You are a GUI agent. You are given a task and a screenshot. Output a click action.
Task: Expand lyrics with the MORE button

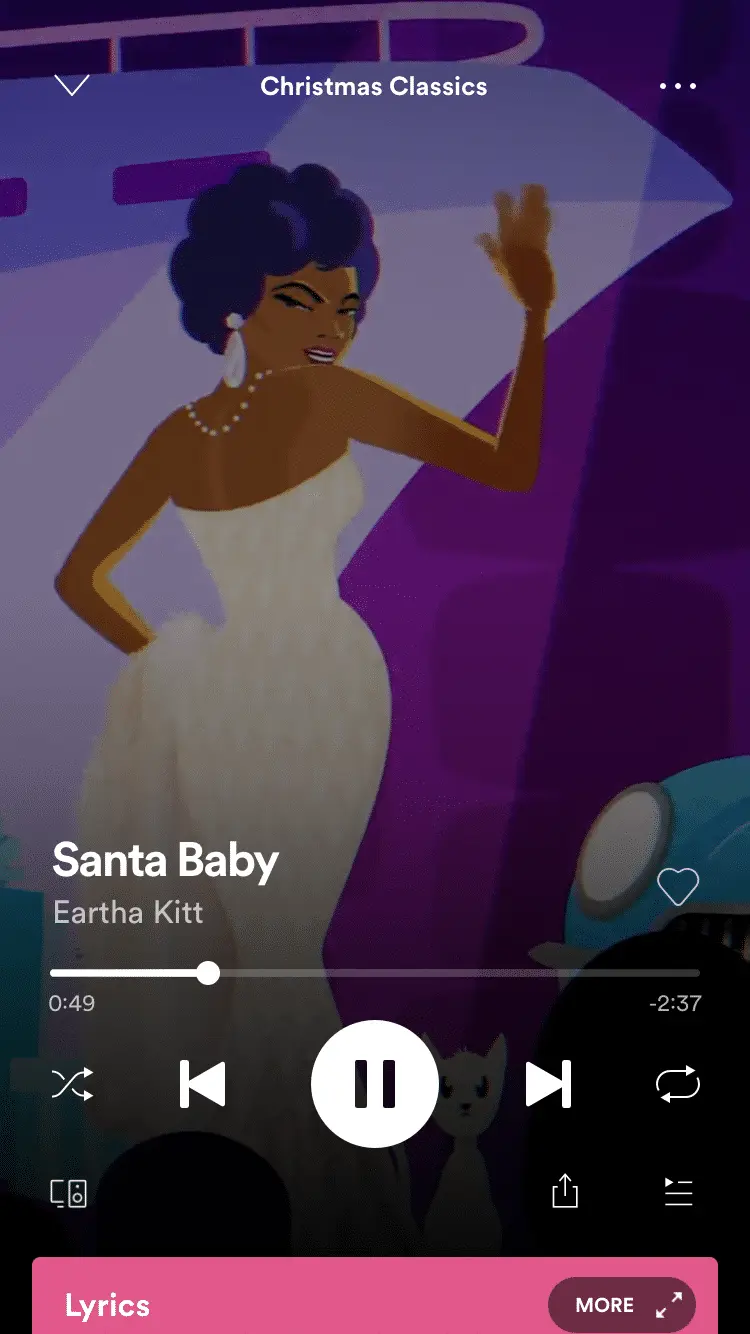pos(621,1305)
